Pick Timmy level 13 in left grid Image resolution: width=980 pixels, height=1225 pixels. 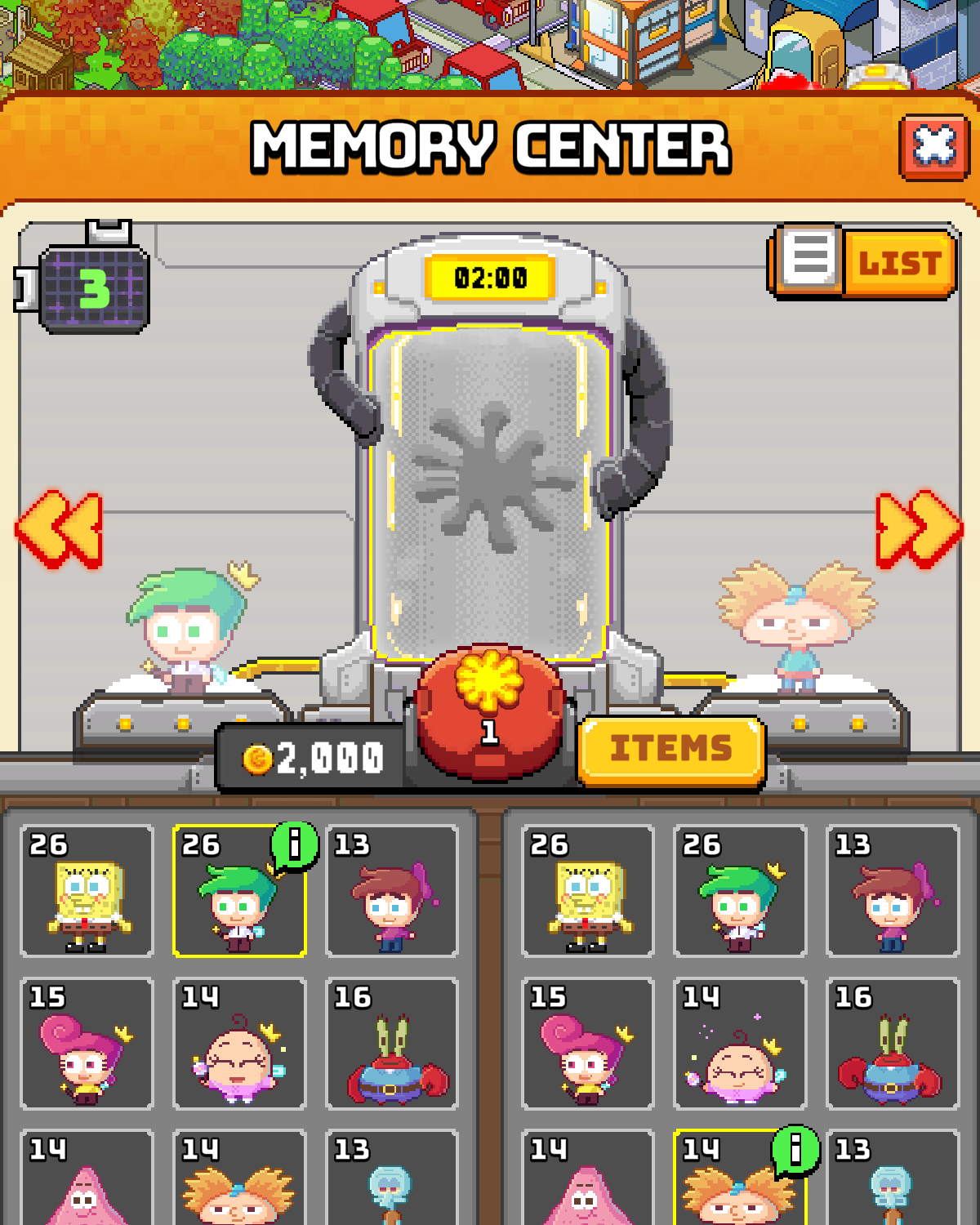click(392, 892)
